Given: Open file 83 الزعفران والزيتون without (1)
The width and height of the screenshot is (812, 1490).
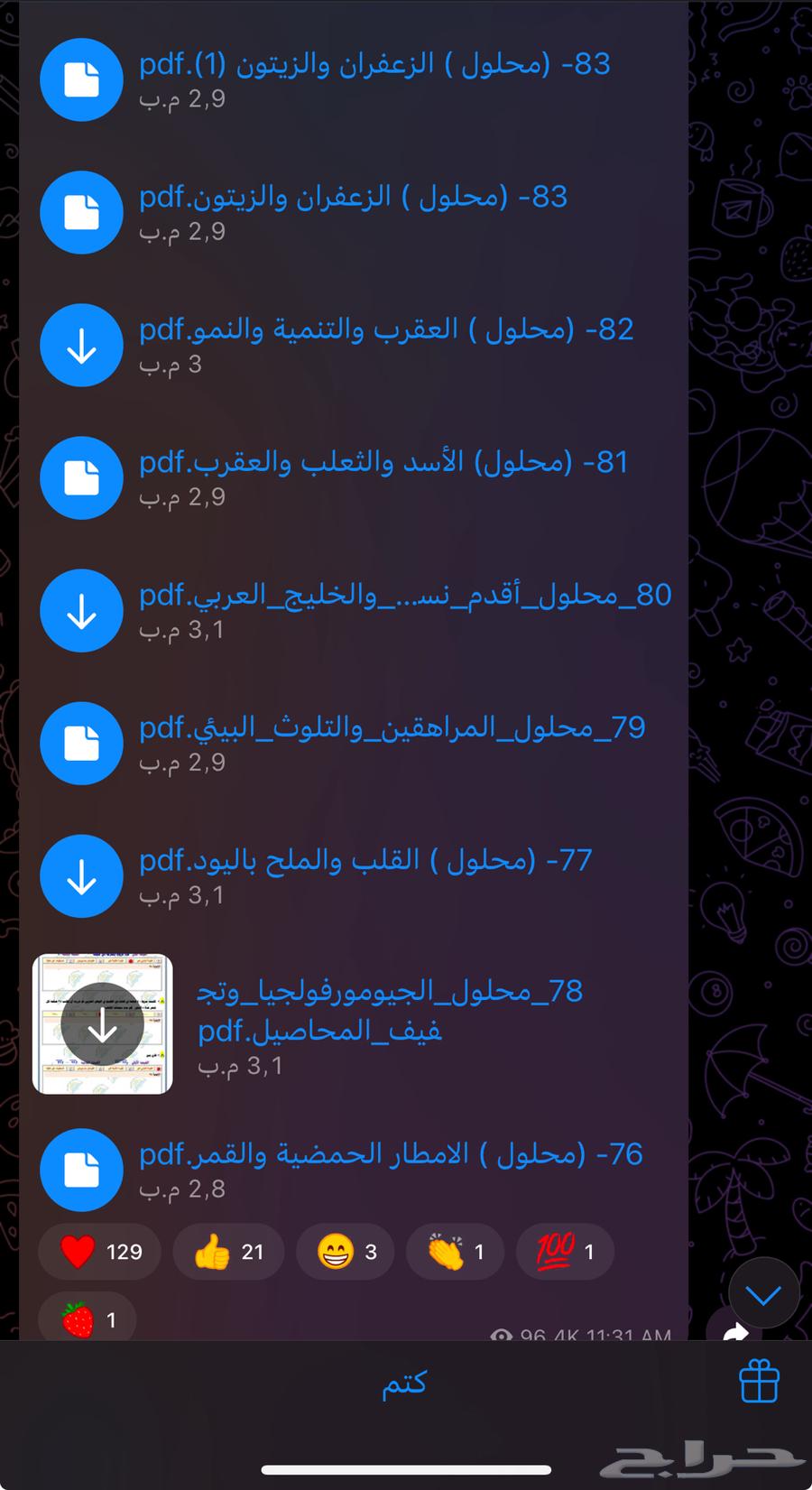Looking at the screenshot, I should (x=81, y=212).
